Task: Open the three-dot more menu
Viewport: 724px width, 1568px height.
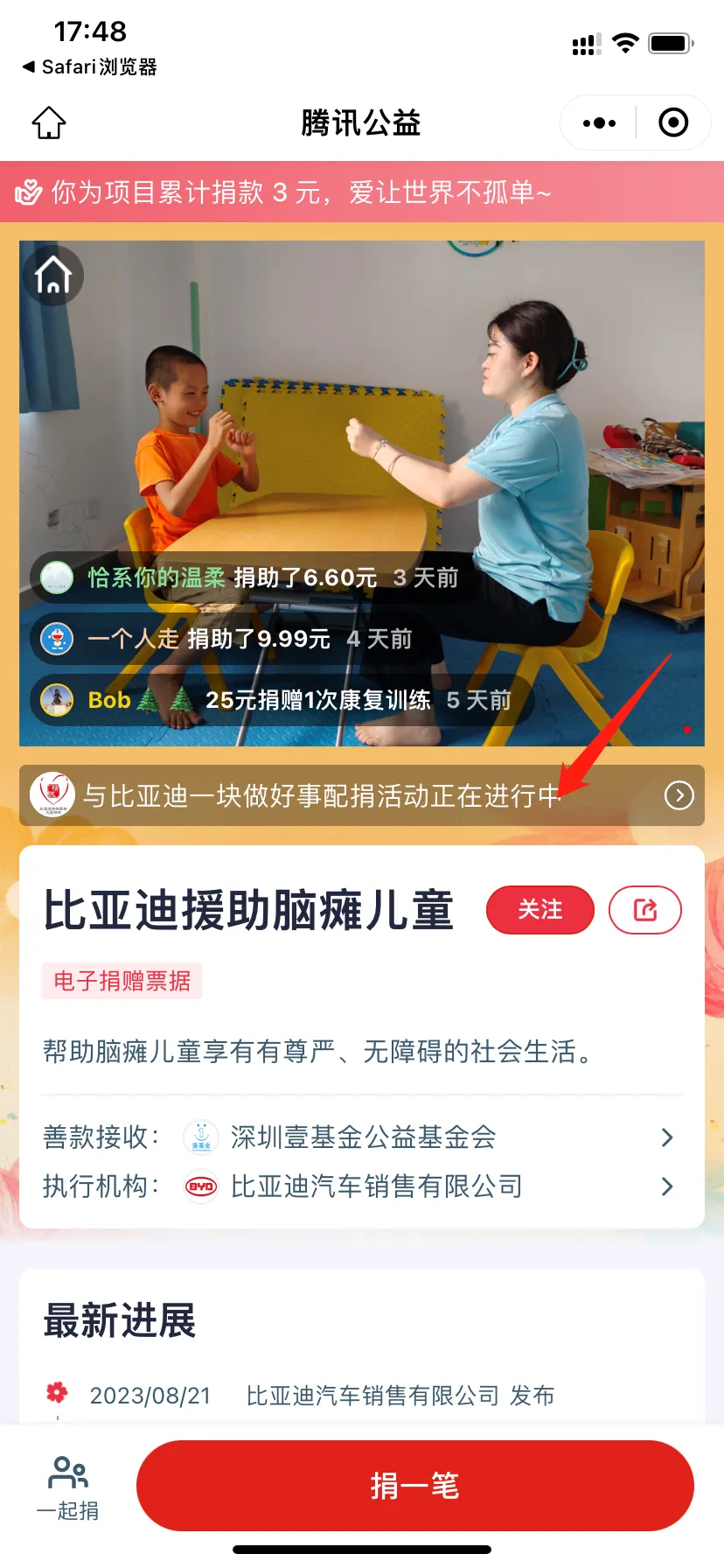Action: (x=599, y=123)
